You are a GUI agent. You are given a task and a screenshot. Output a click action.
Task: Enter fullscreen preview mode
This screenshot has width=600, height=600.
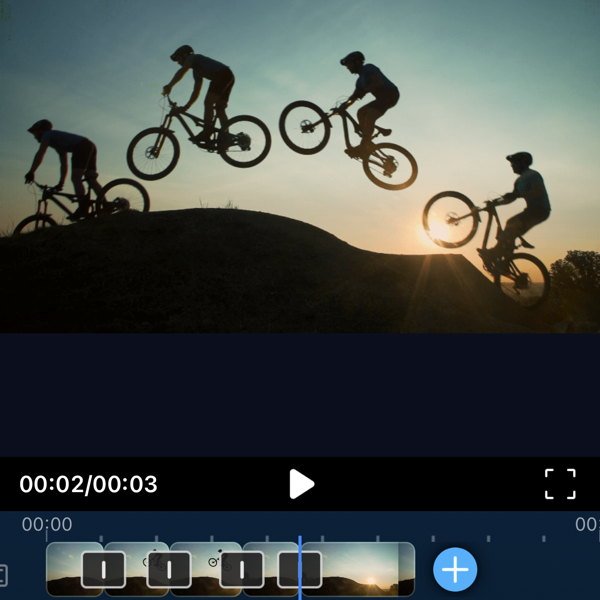(x=560, y=484)
